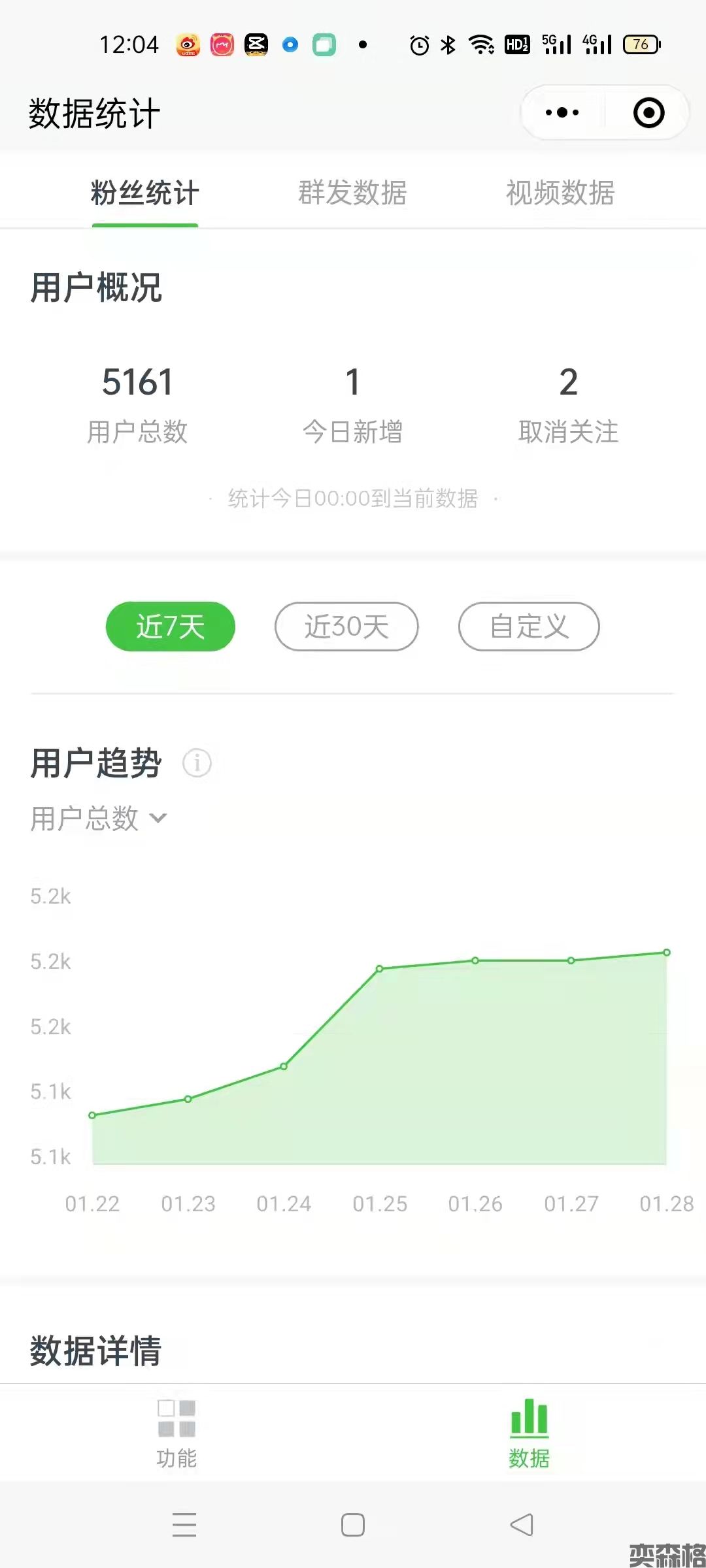This screenshot has height=1568, width=706.
Task: Tap the system back button
Action: (x=522, y=1525)
